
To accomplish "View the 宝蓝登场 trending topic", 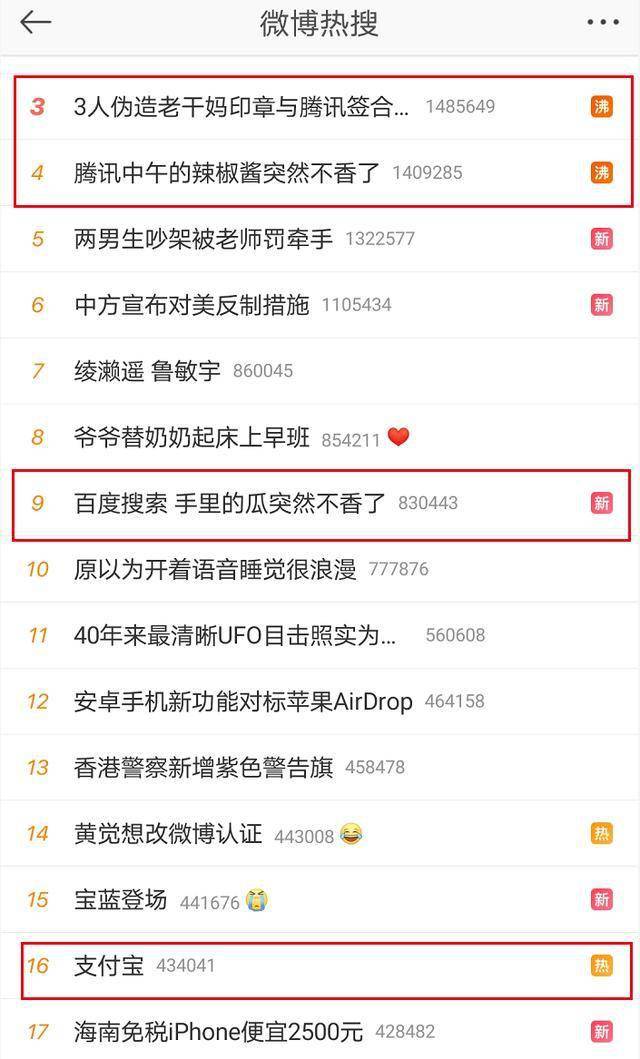I will (120, 900).
